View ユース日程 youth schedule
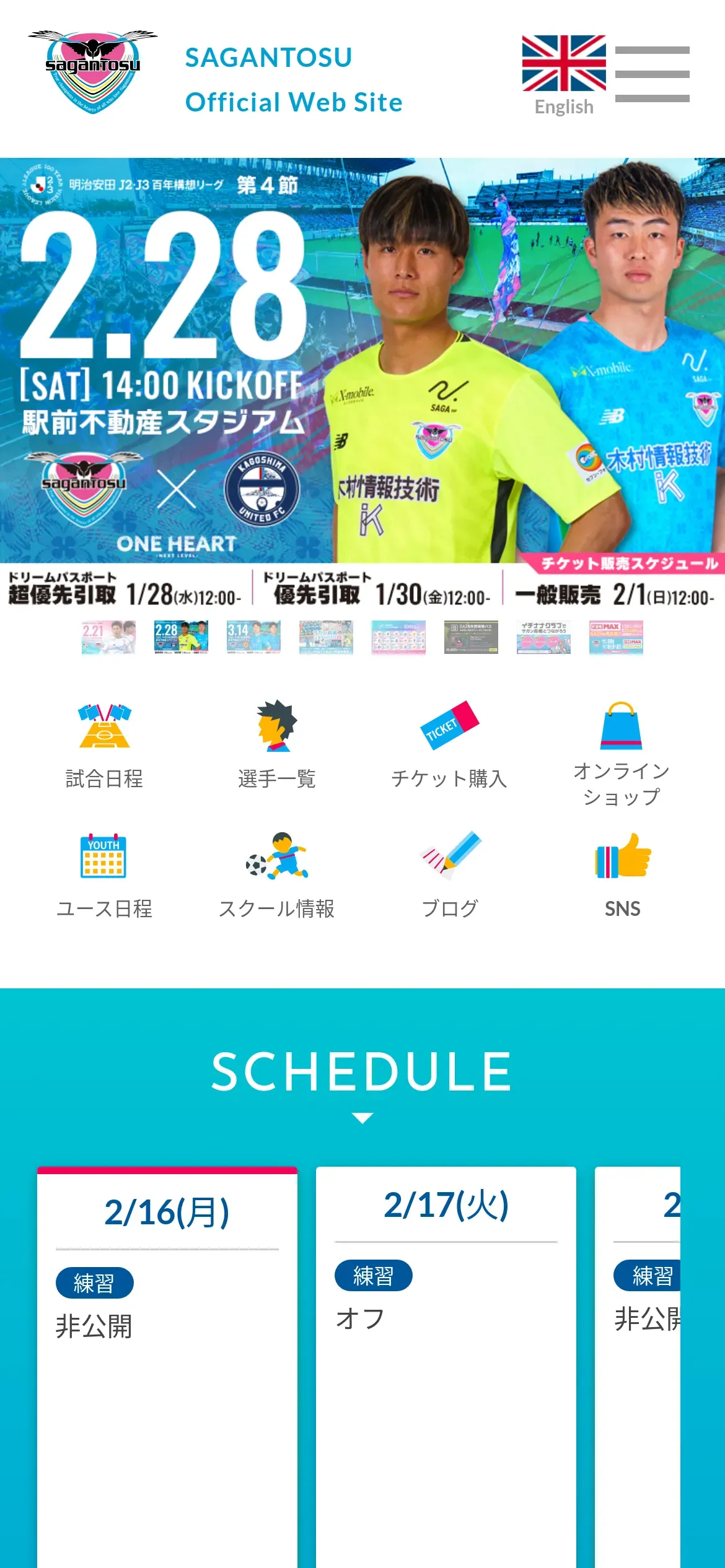725x1568 pixels. (104, 876)
